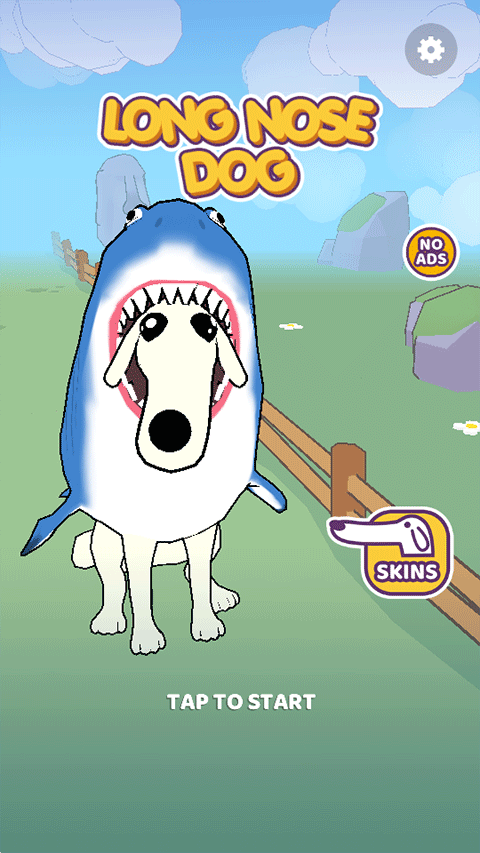Tap to start the game

pyautogui.click(x=241, y=702)
